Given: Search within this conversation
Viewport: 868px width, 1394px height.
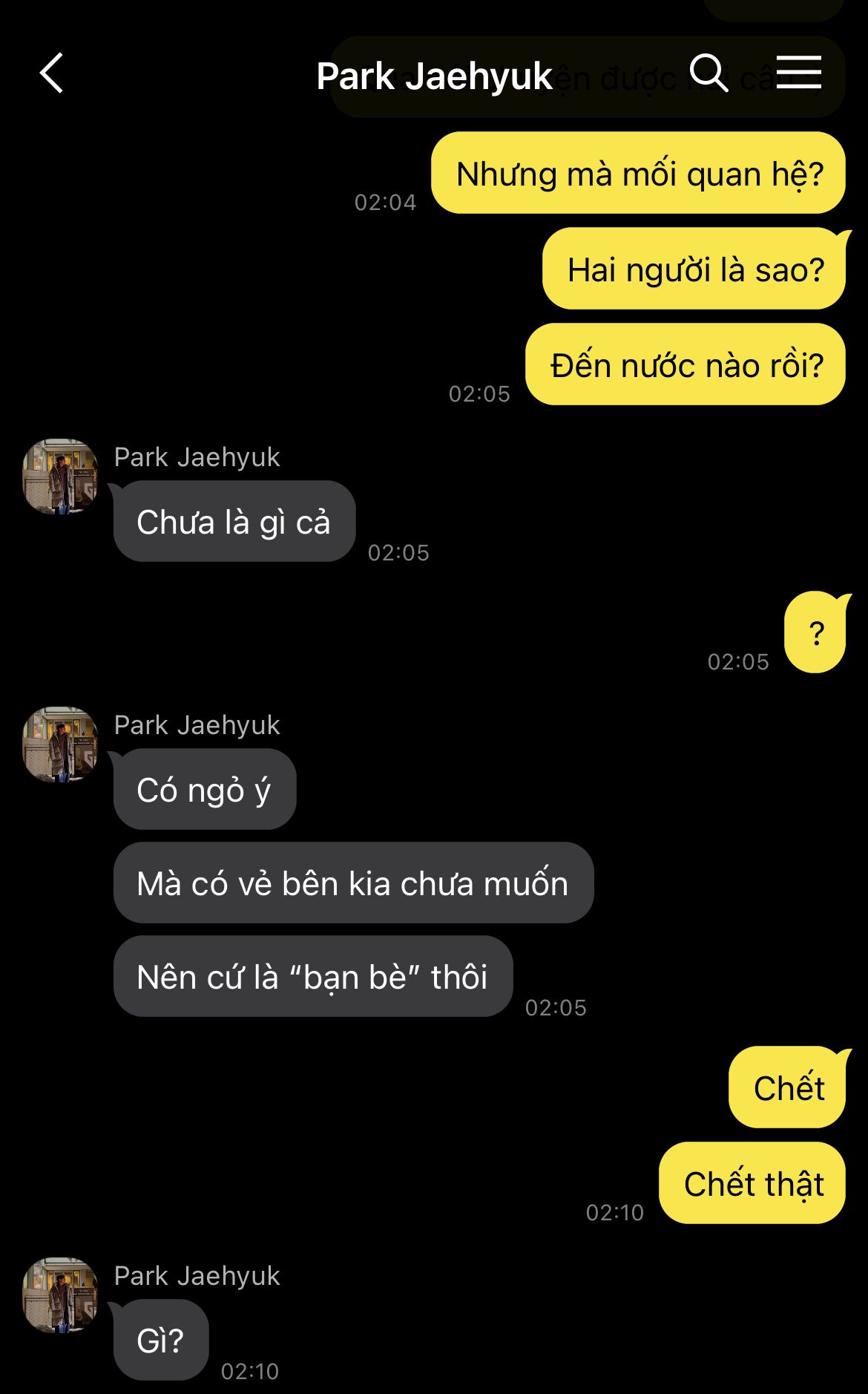Looking at the screenshot, I should (x=708, y=73).
